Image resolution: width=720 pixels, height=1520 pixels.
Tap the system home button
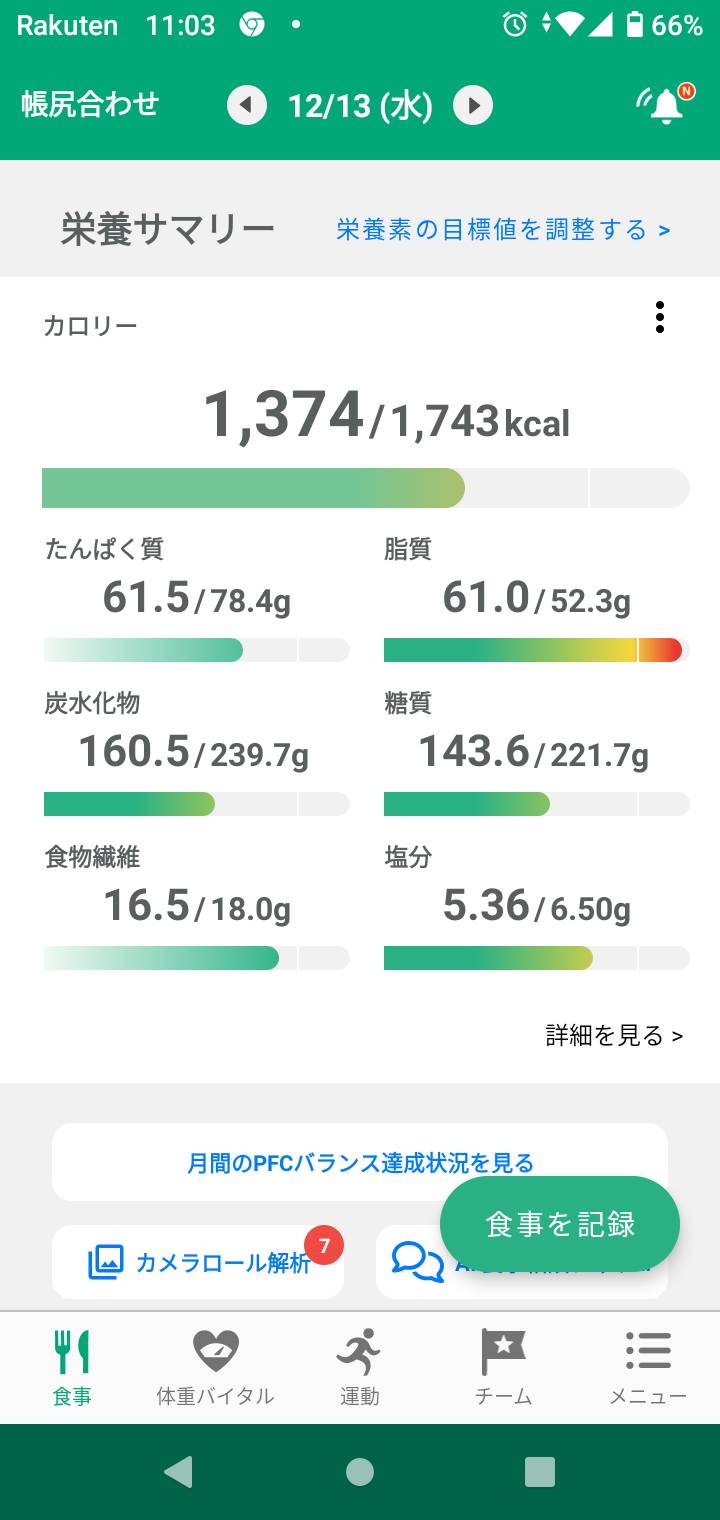[x=360, y=1472]
